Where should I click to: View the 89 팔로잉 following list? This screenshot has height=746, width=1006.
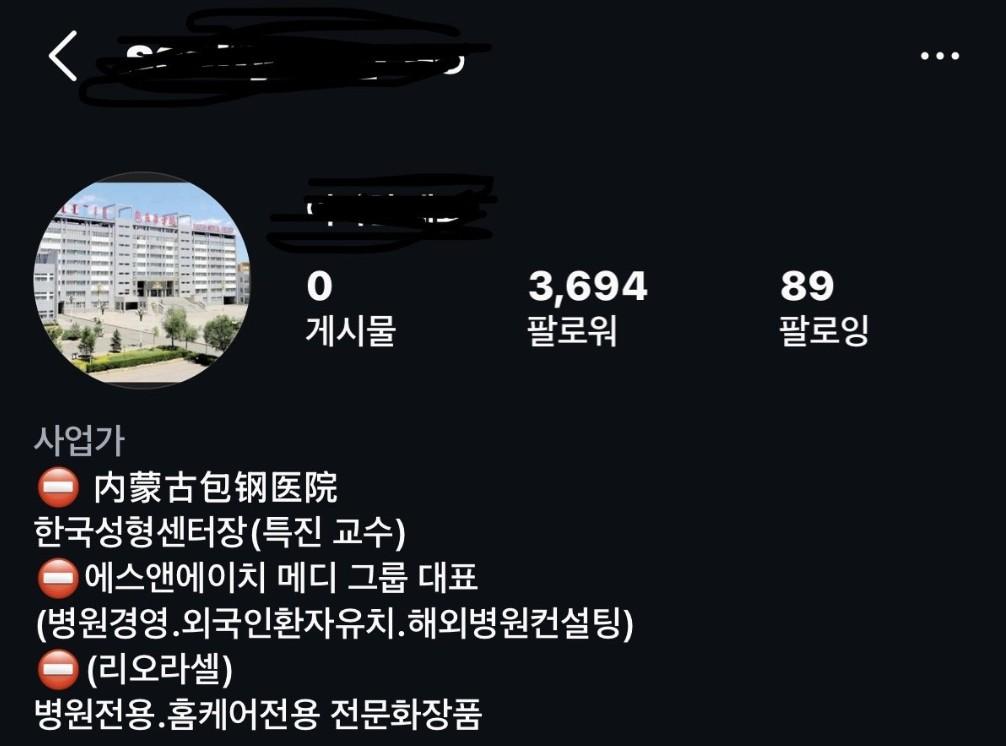(824, 307)
